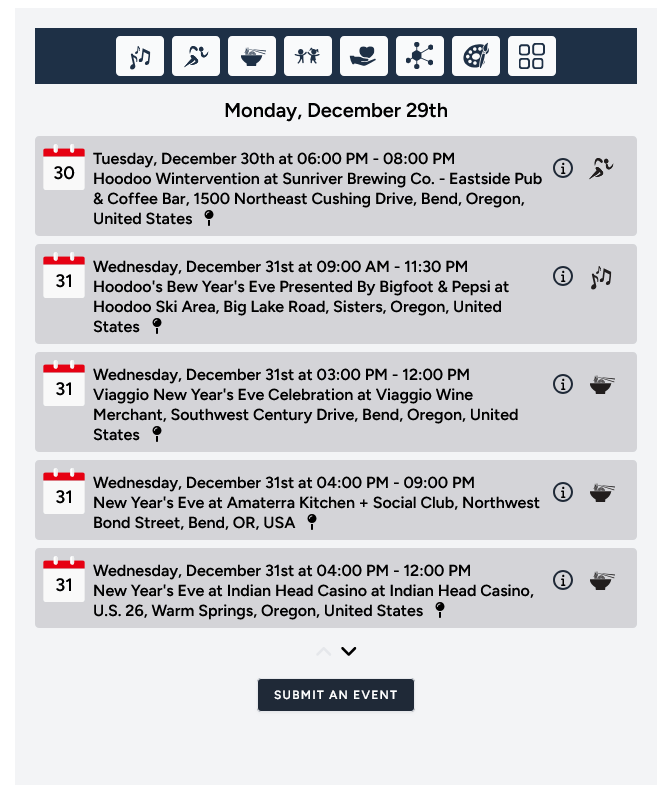Image resolution: width=672 pixels, height=785 pixels.
Task: View info for Hoodoo Wintervention event
Action: click(563, 168)
